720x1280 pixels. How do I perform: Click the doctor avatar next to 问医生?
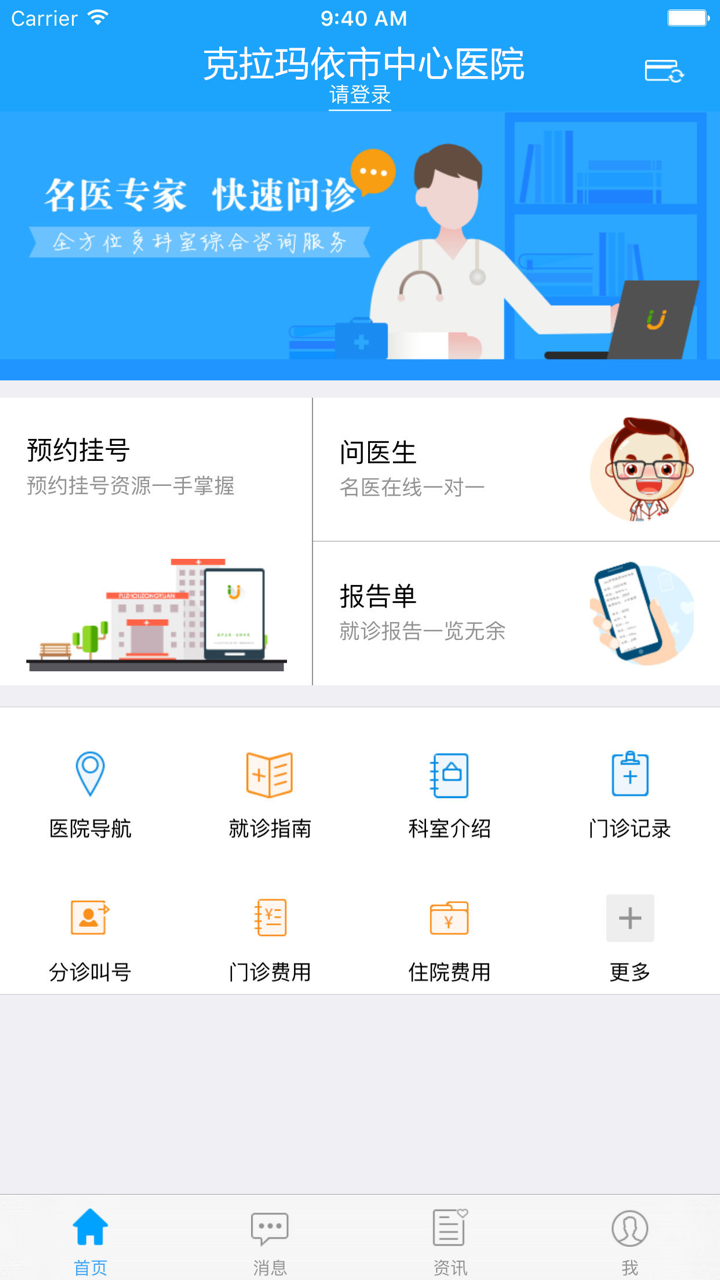coord(645,470)
